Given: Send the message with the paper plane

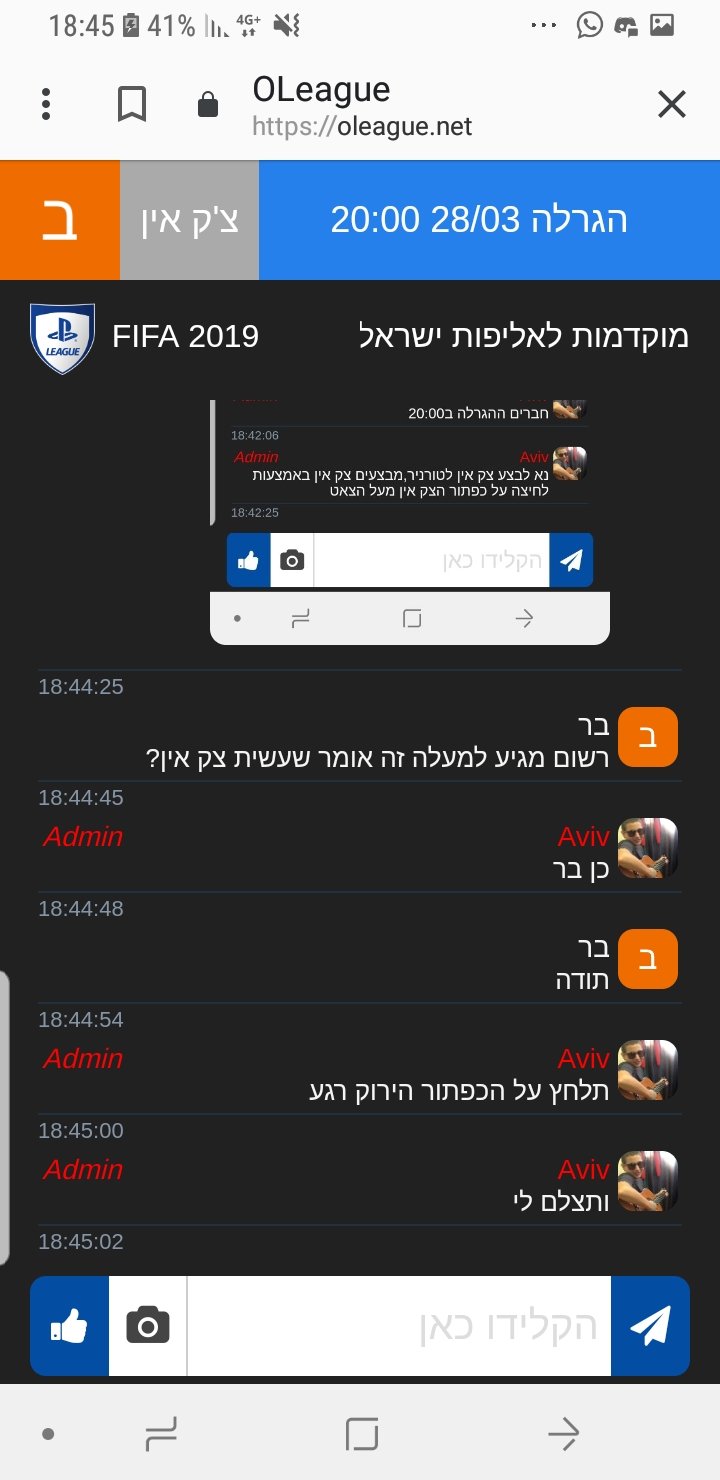Looking at the screenshot, I should tap(650, 1326).
